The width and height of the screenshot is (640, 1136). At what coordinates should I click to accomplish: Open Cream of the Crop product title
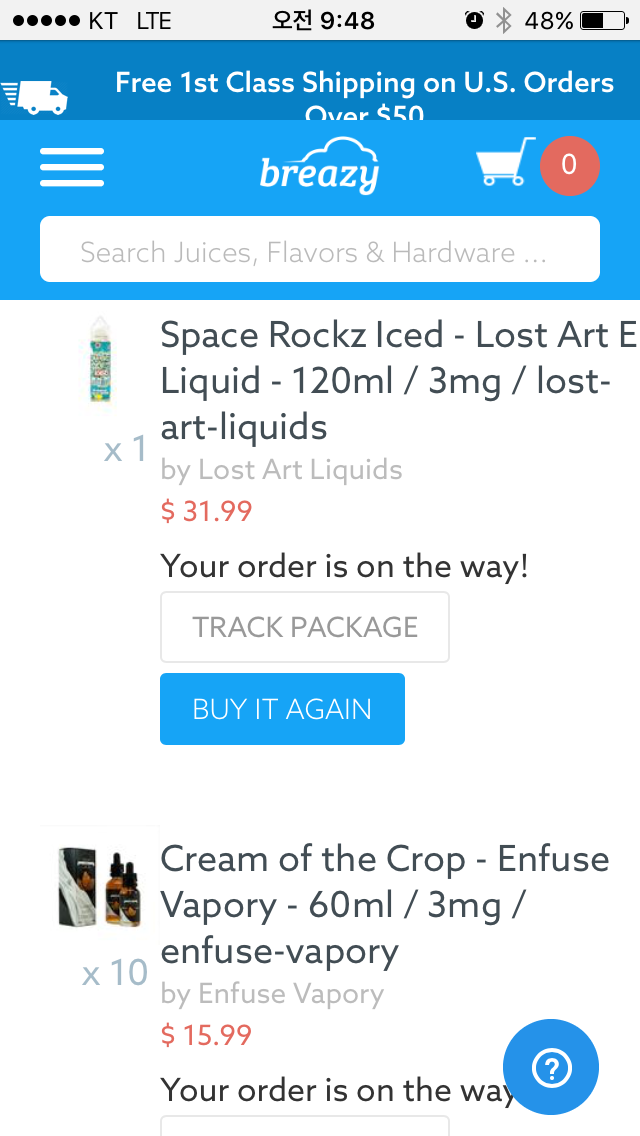[x=385, y=905]
